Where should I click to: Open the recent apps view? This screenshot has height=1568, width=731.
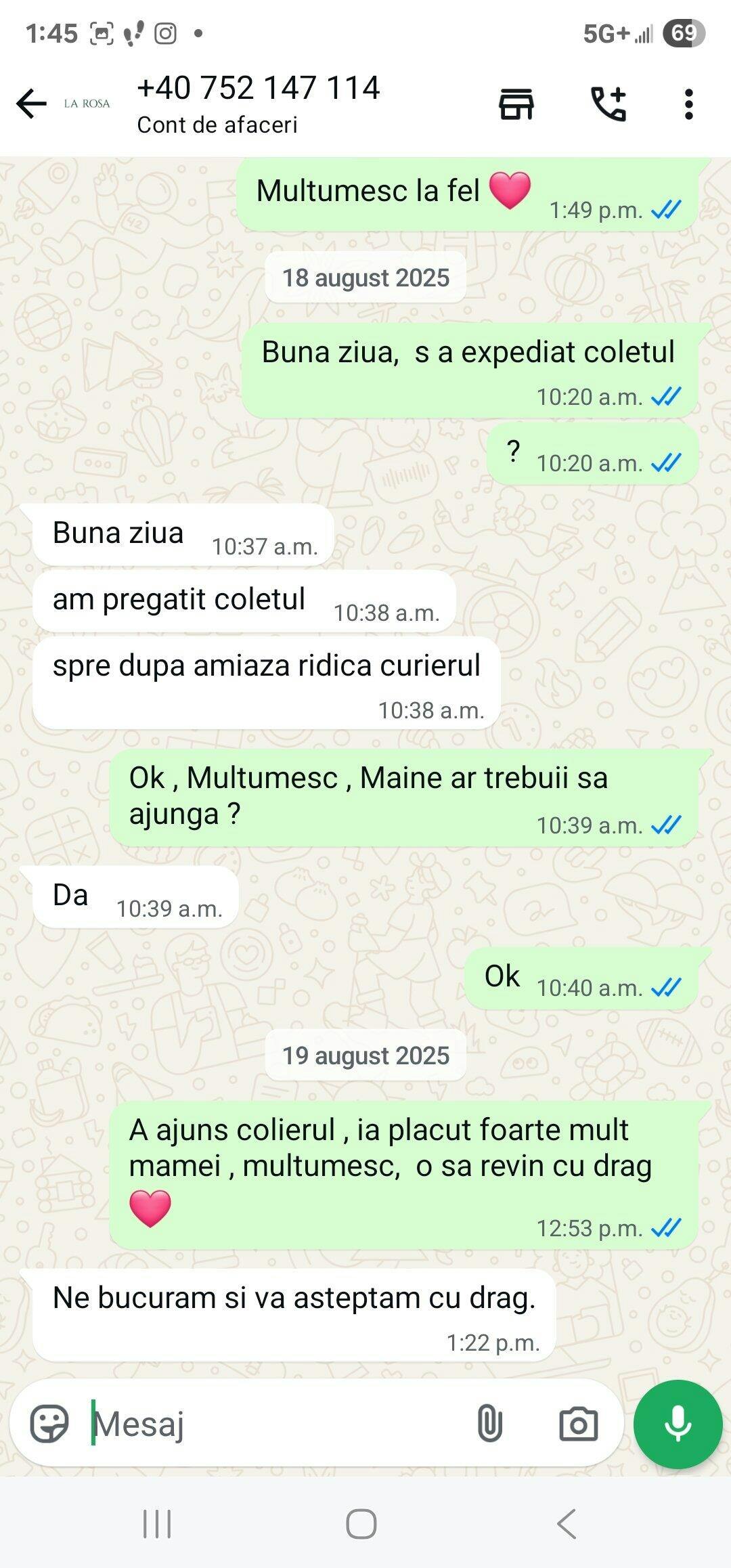point(157,1525)
